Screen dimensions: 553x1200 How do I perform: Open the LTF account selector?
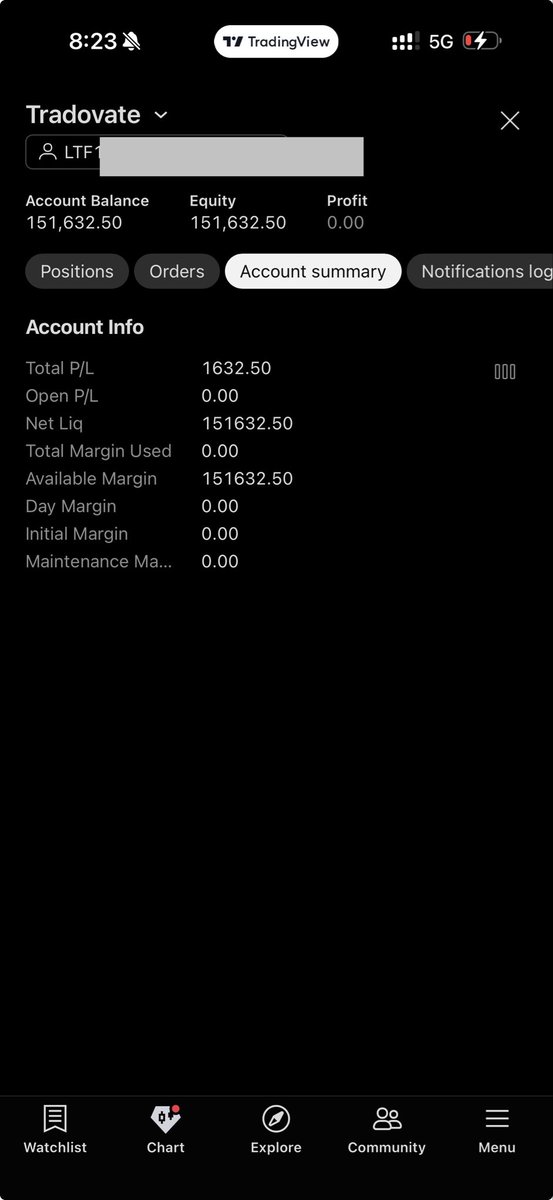[157, 153]
